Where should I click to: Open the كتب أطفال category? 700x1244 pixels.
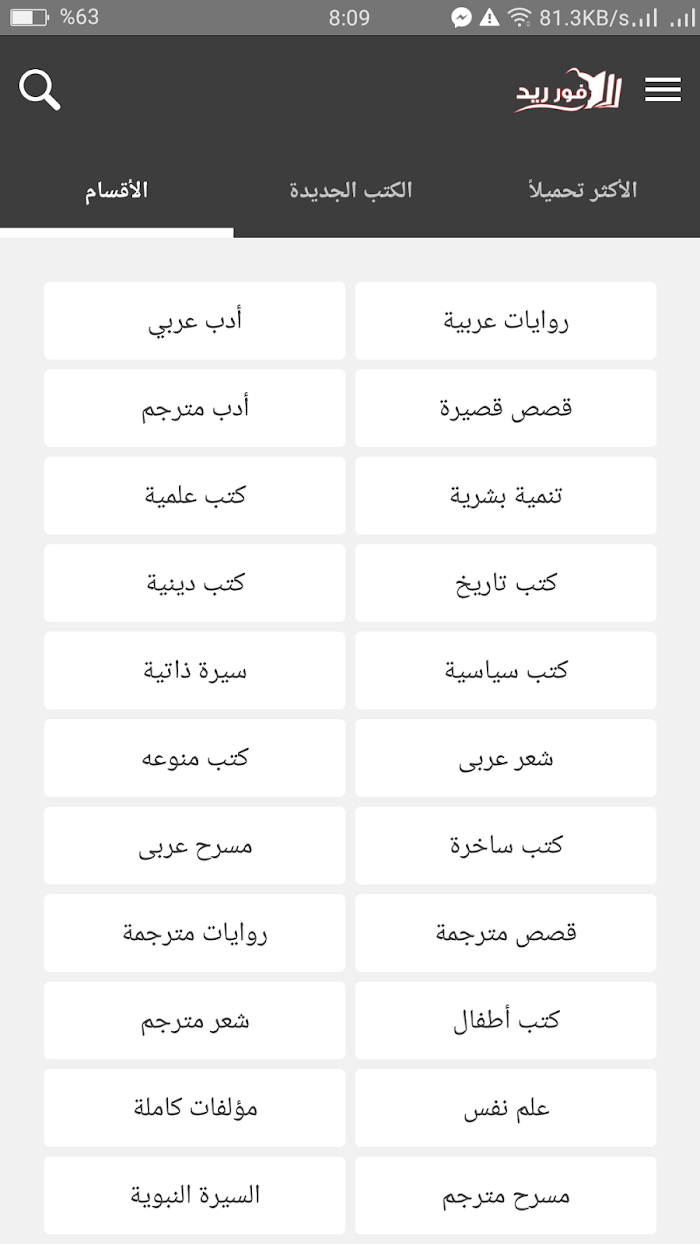[506, 1021]
